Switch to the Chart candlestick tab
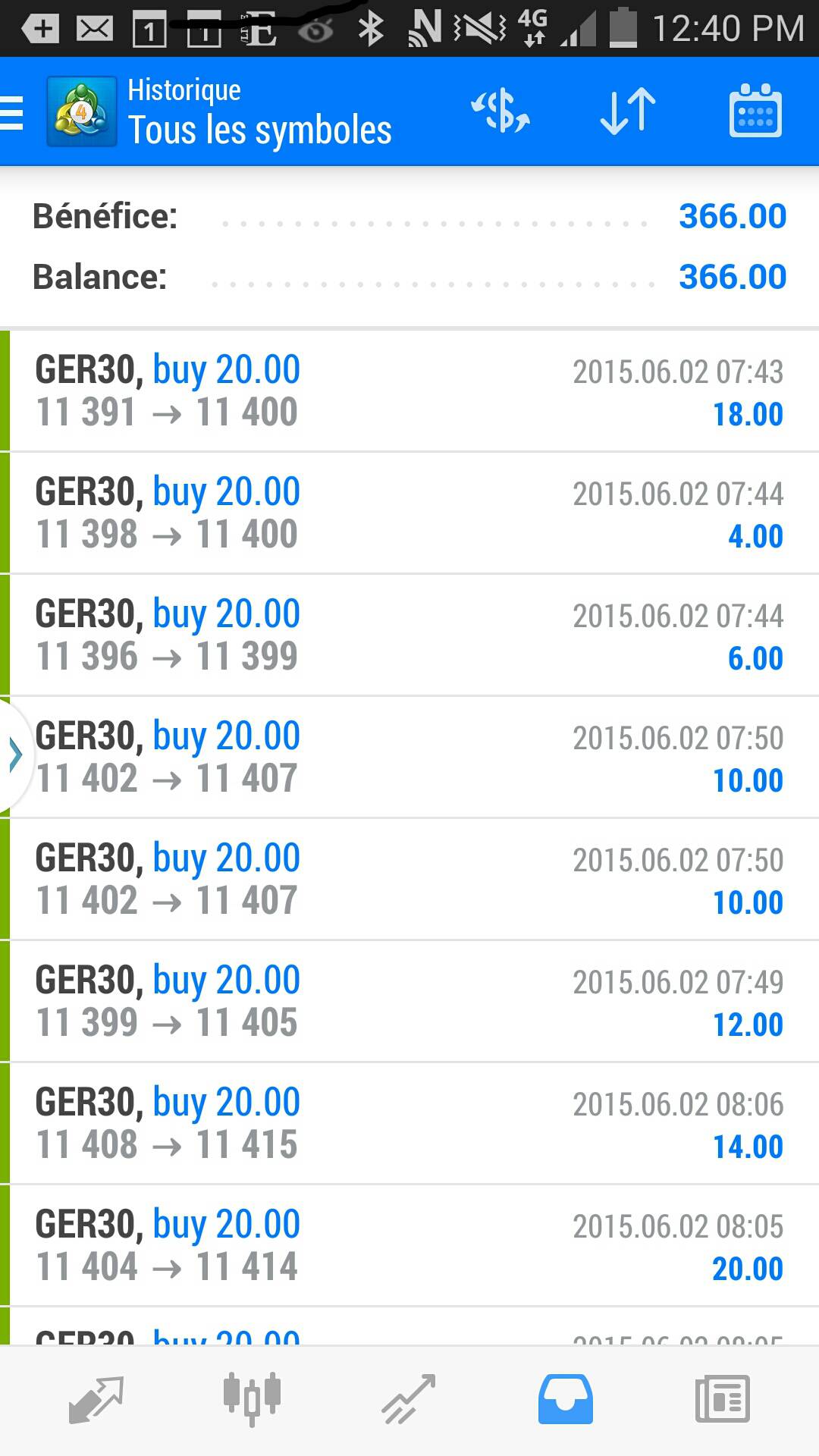 253,1400
